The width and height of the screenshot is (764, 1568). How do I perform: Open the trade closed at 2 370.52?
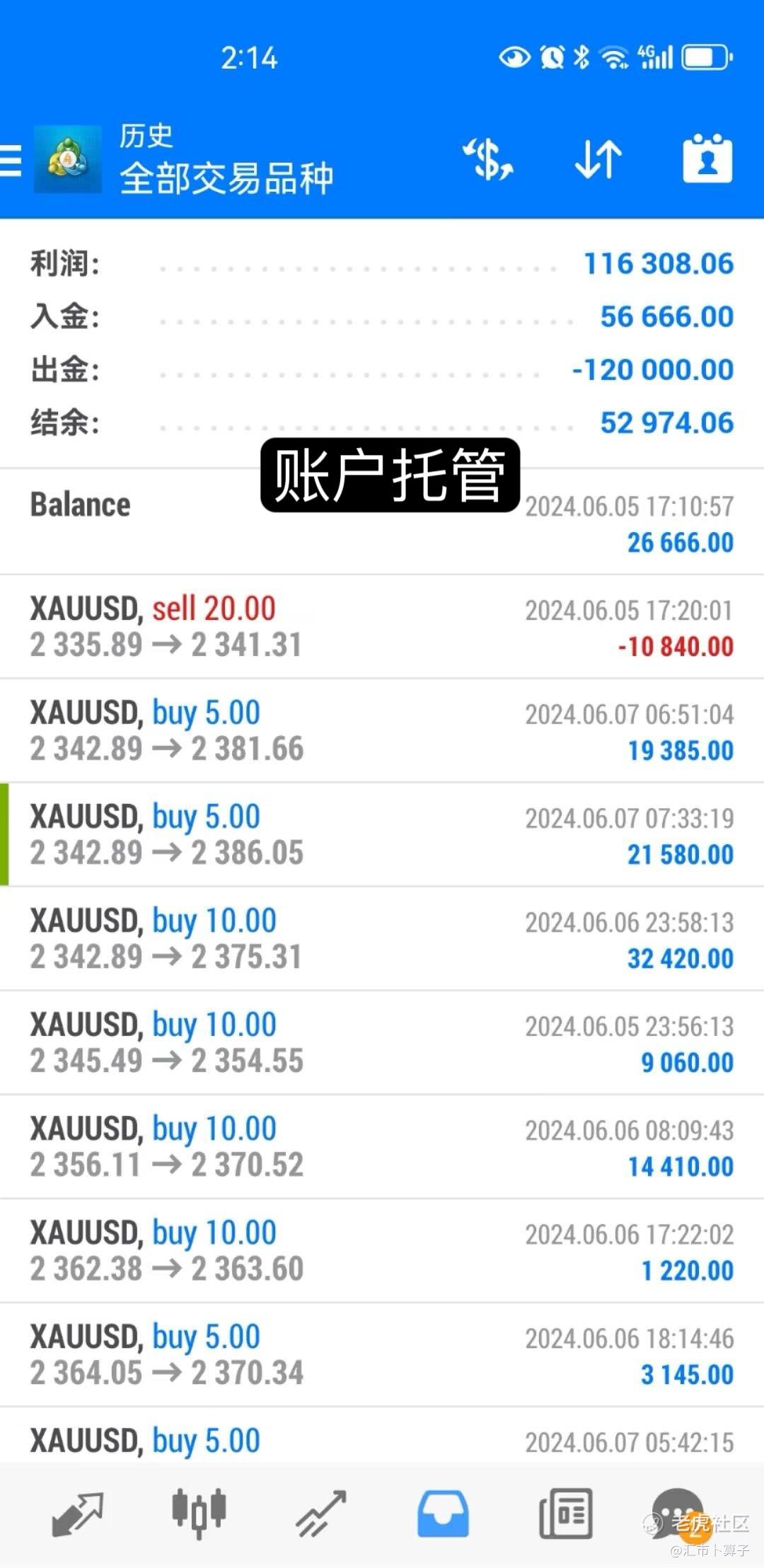pyautogui.click(x=382, y=1147)
